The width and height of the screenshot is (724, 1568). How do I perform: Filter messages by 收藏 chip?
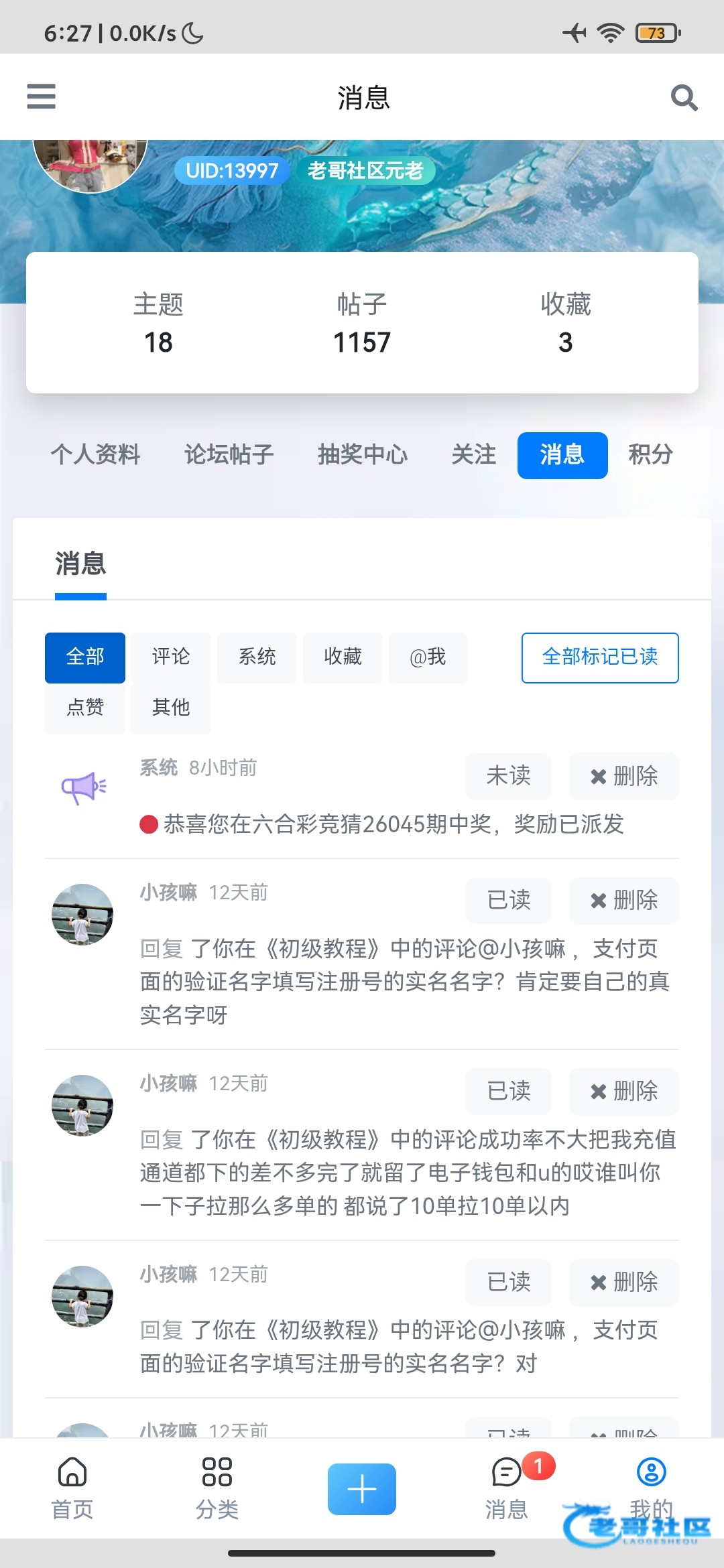coord(343,657)
